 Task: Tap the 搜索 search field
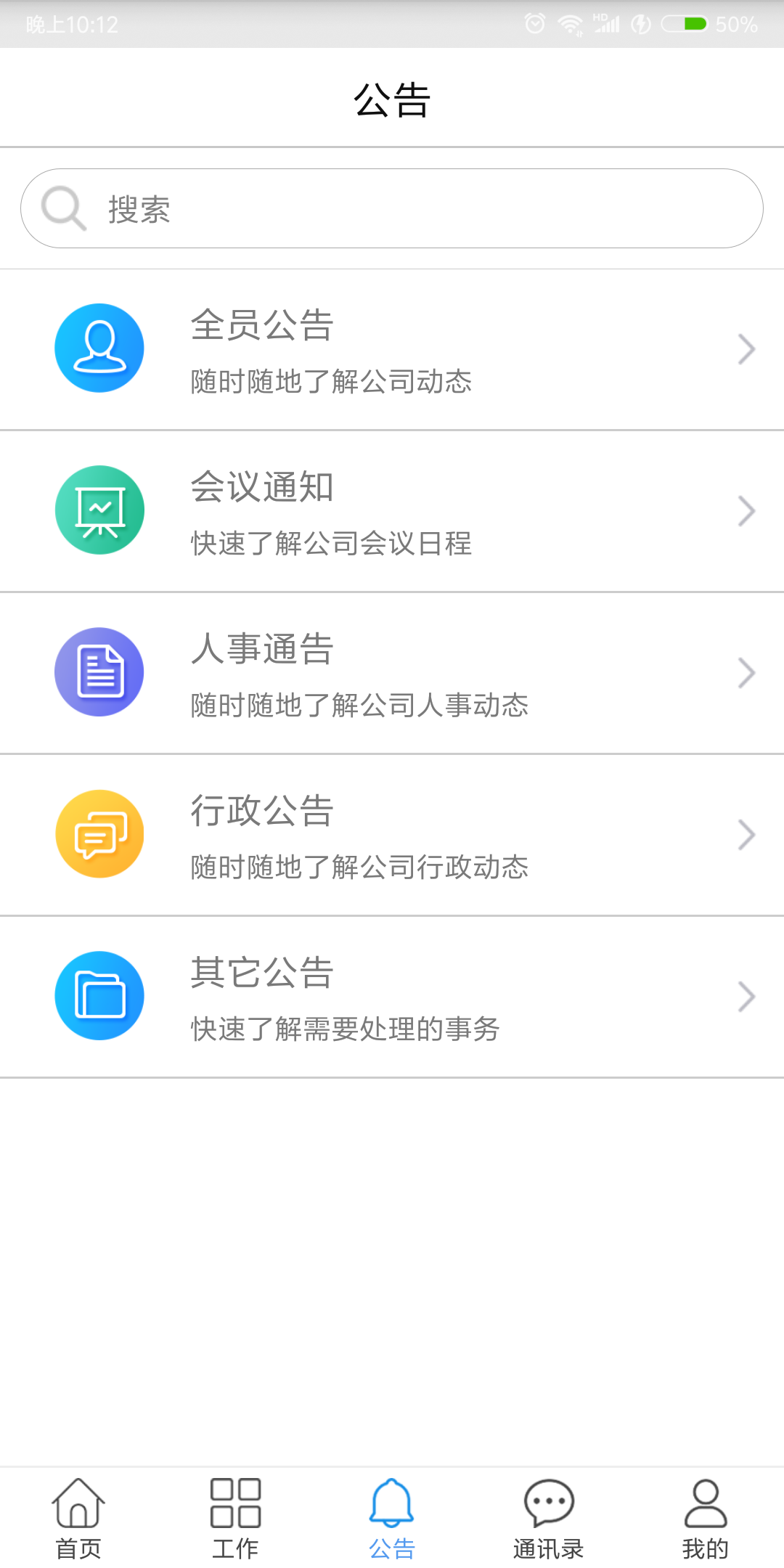(392, 208)
